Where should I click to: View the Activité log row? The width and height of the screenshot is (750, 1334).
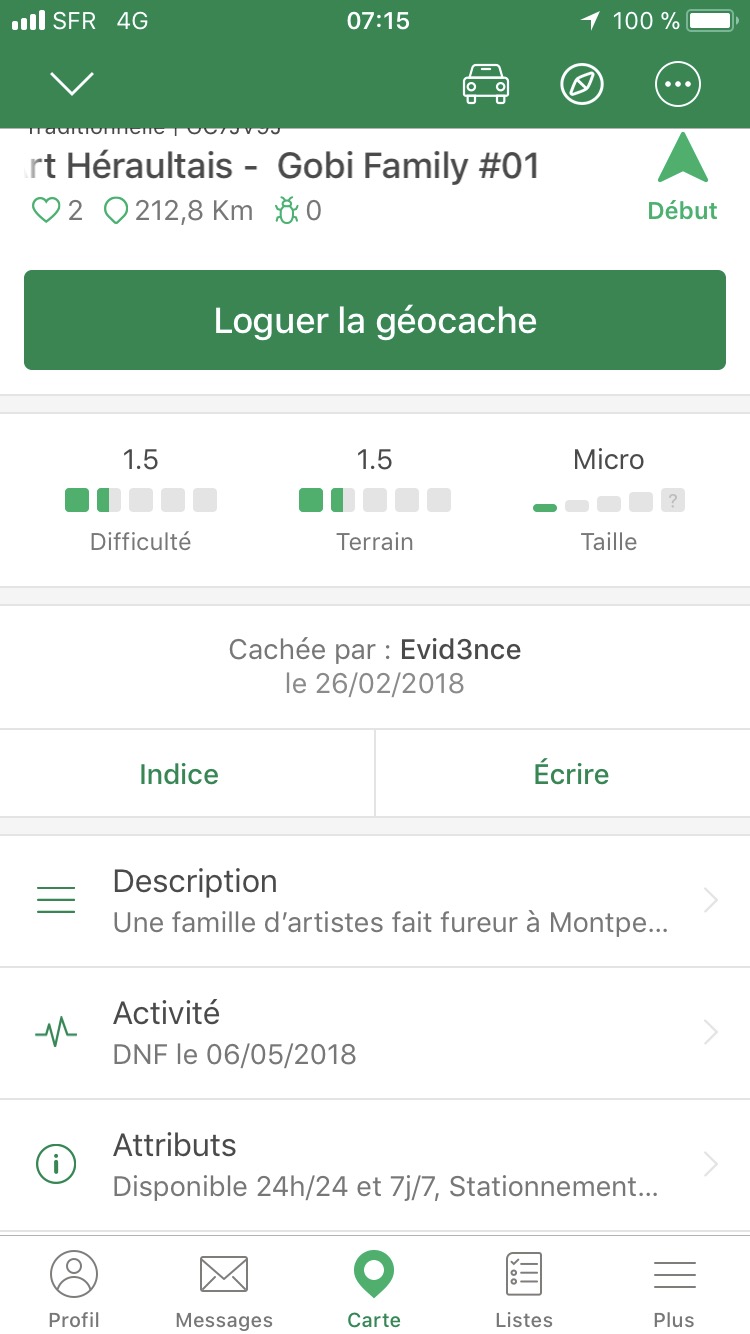coord(375,1033)
